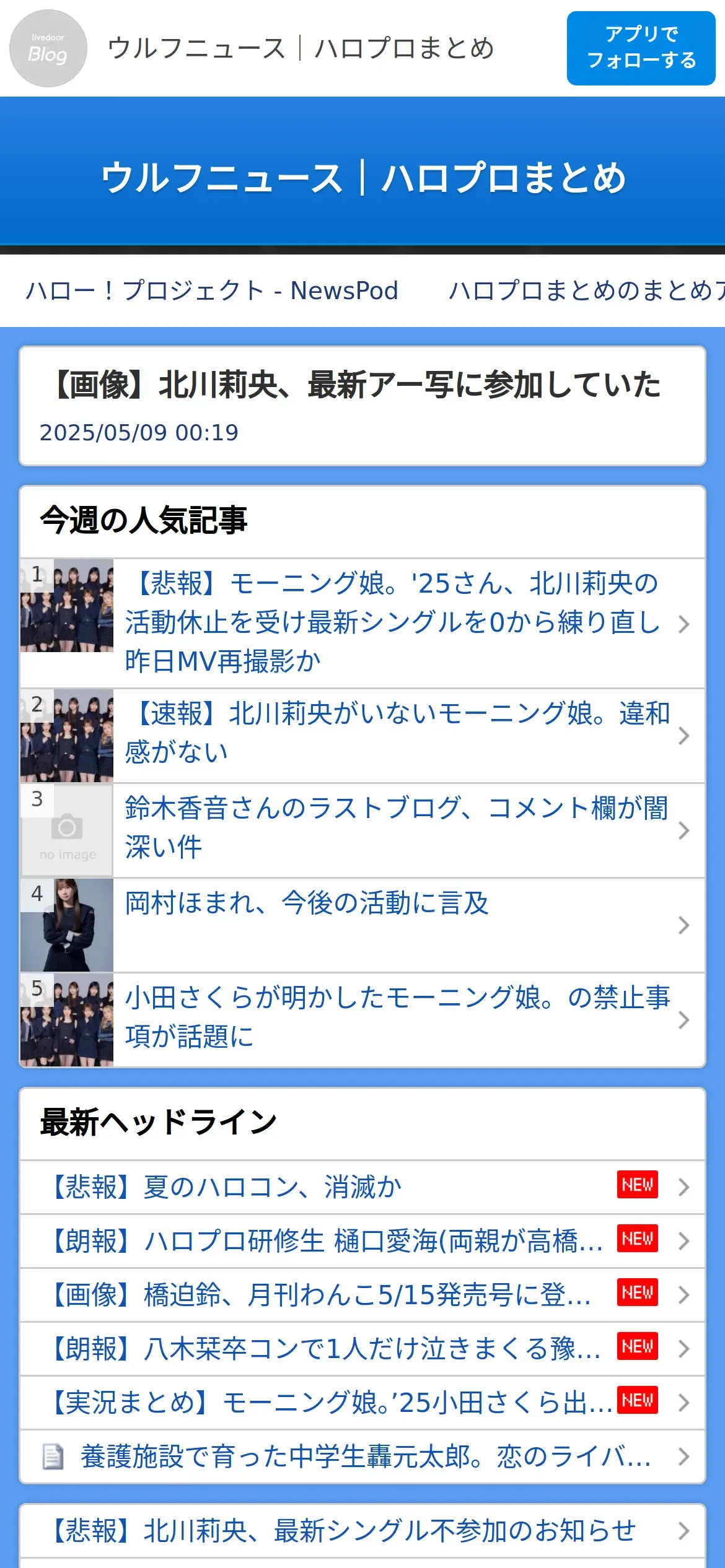The width and height of the screenshot is (725, 1568).
Task: Open the ウルフニュース｜ハロプロまとめ blue banner title
Action: coord(362,177)
